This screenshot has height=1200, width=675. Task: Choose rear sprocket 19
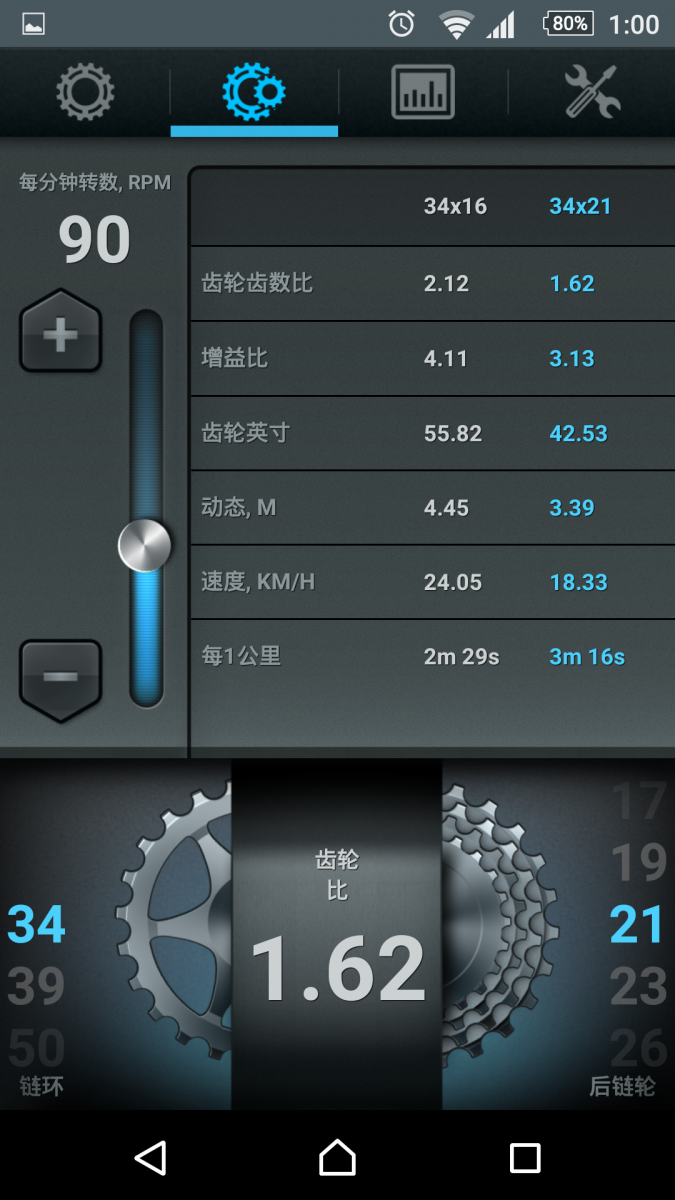pyautogui.click(x=638, y=862)
